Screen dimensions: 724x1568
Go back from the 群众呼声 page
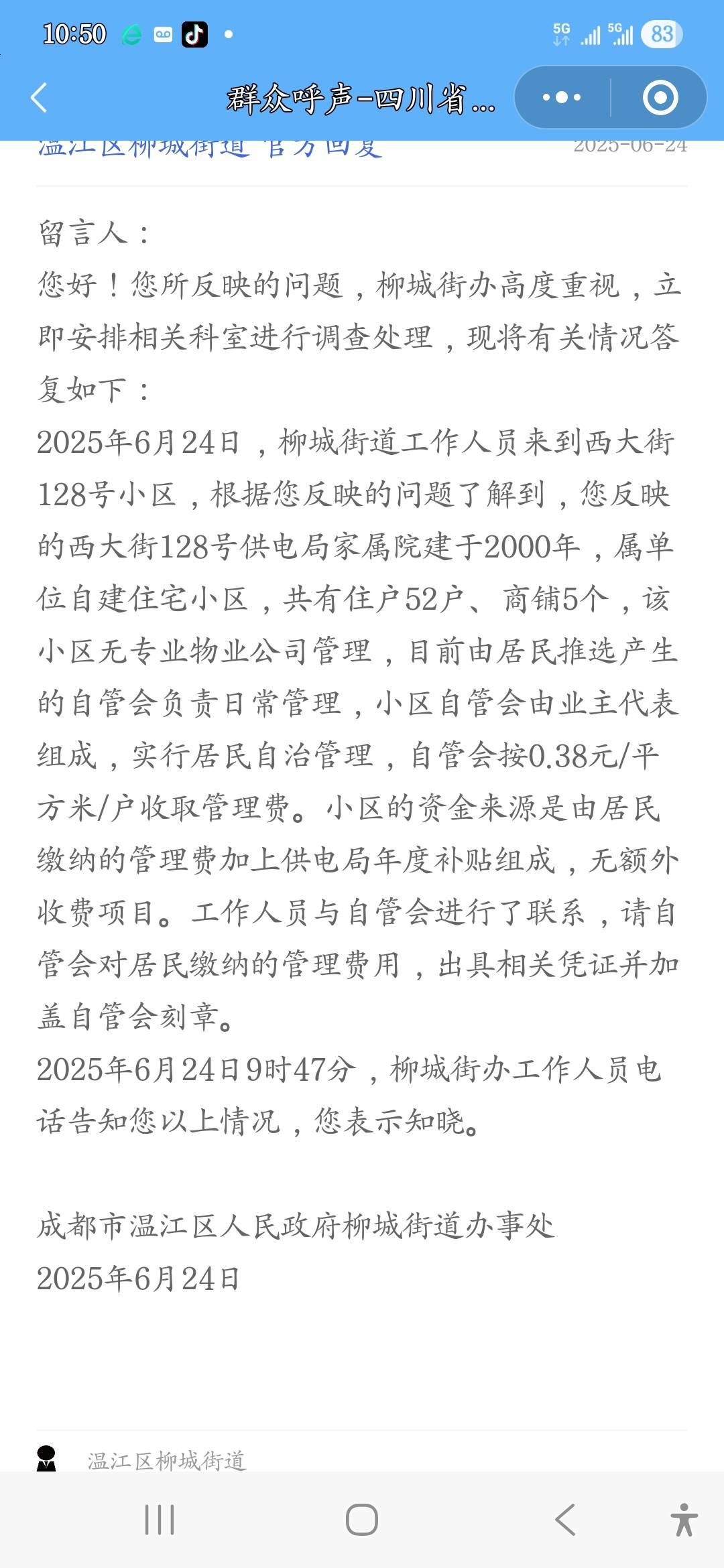(39, 98)
